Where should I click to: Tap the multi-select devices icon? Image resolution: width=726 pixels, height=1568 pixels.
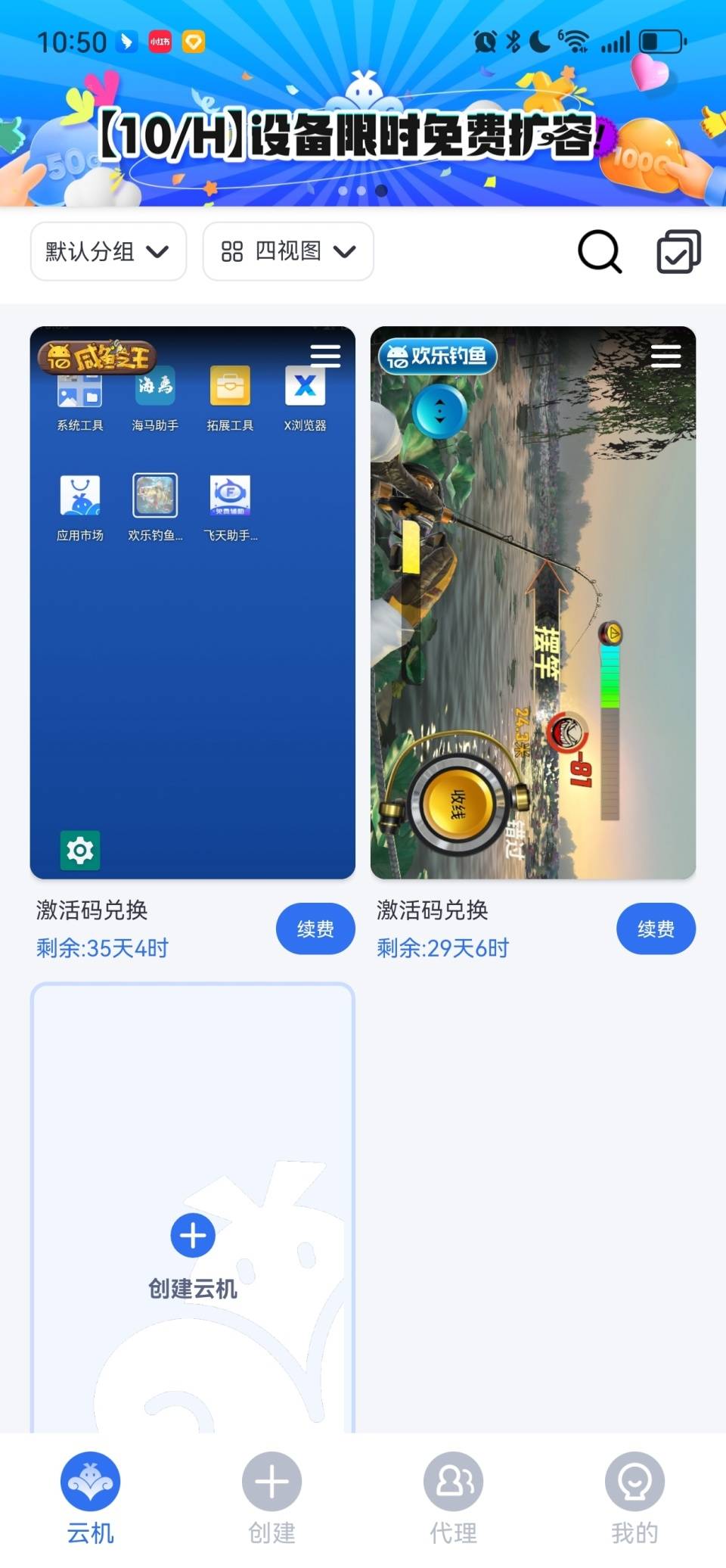[678, 251]
